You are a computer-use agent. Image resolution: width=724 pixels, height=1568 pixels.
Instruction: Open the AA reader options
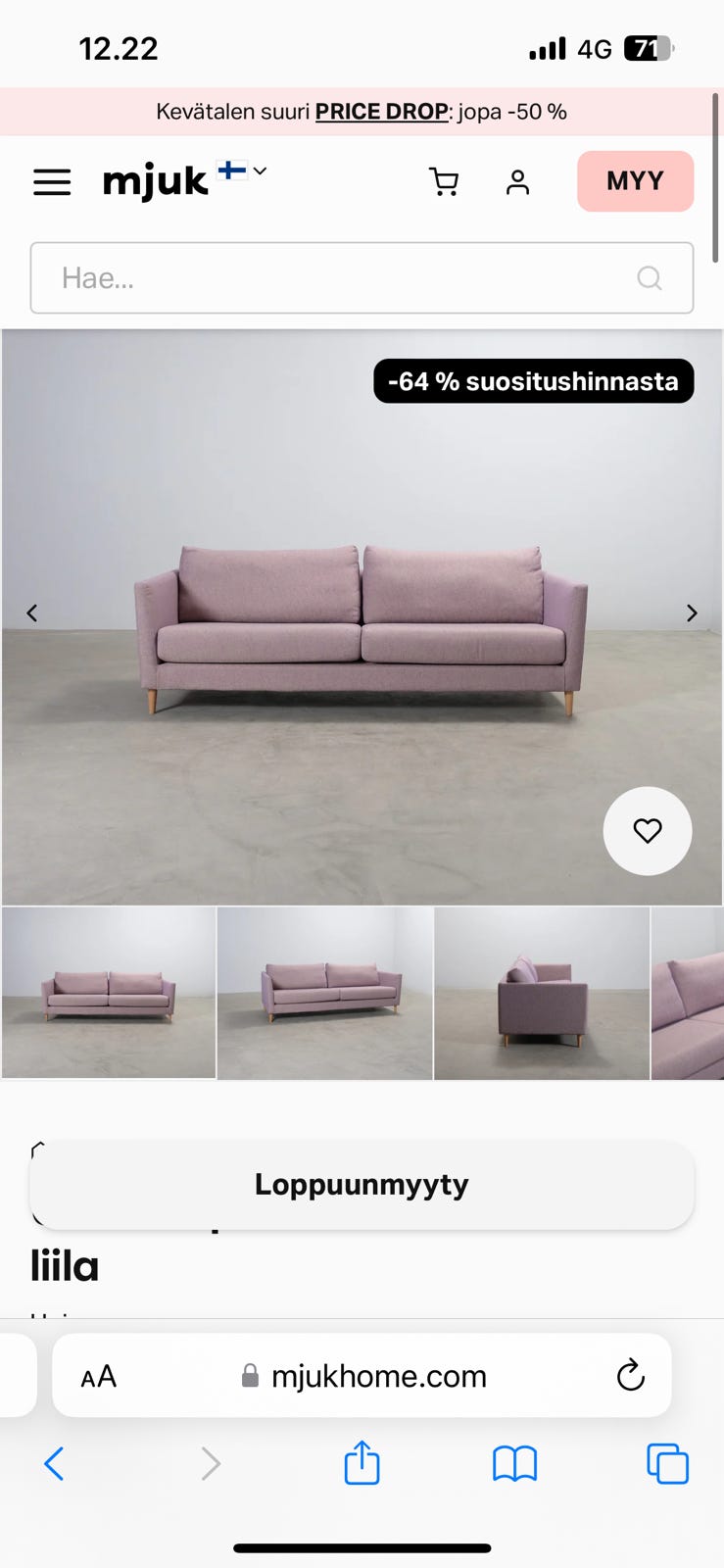(99, 1377)
